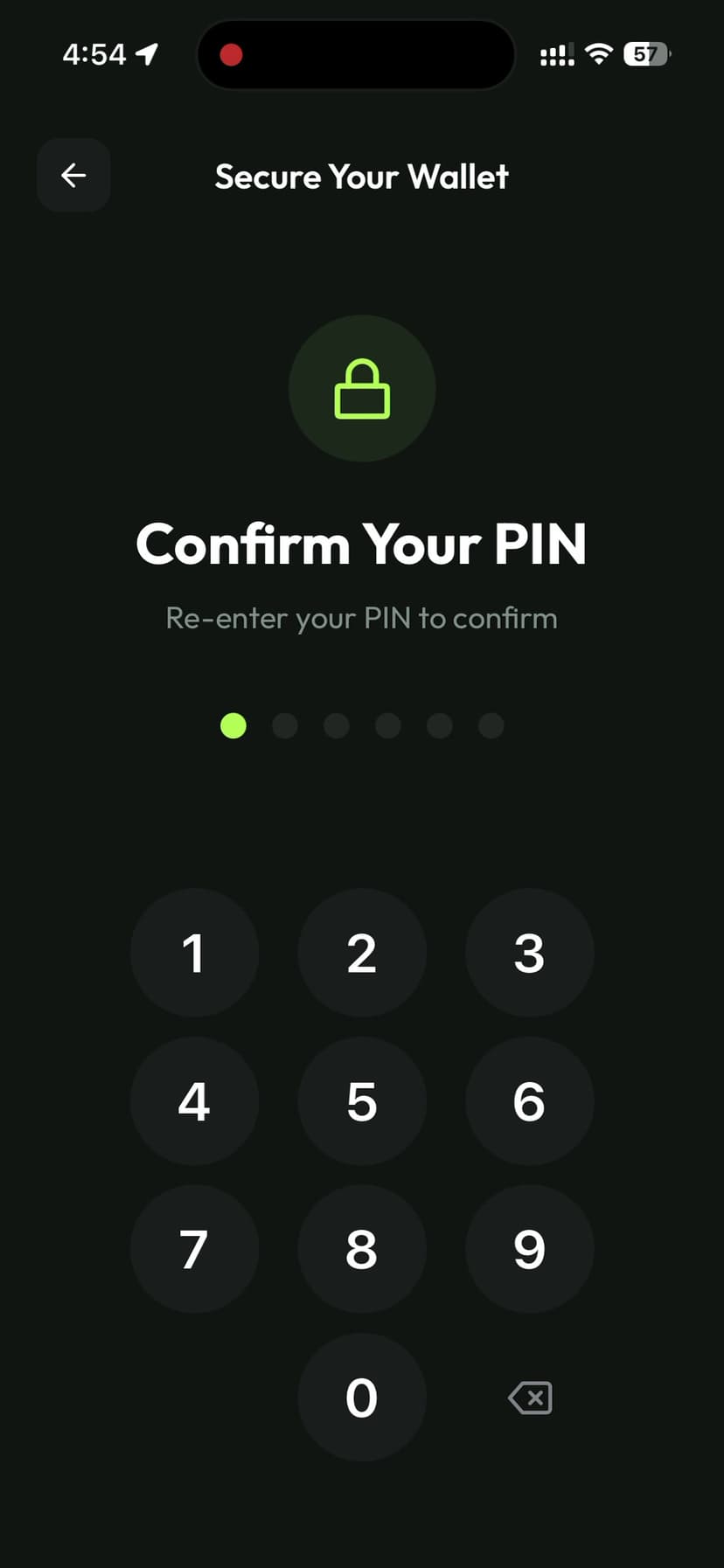Tap digit 2 on the keypad
The width and height of the screenshot is (724, 1568).
pyautogui.click(x=362, y=954)
